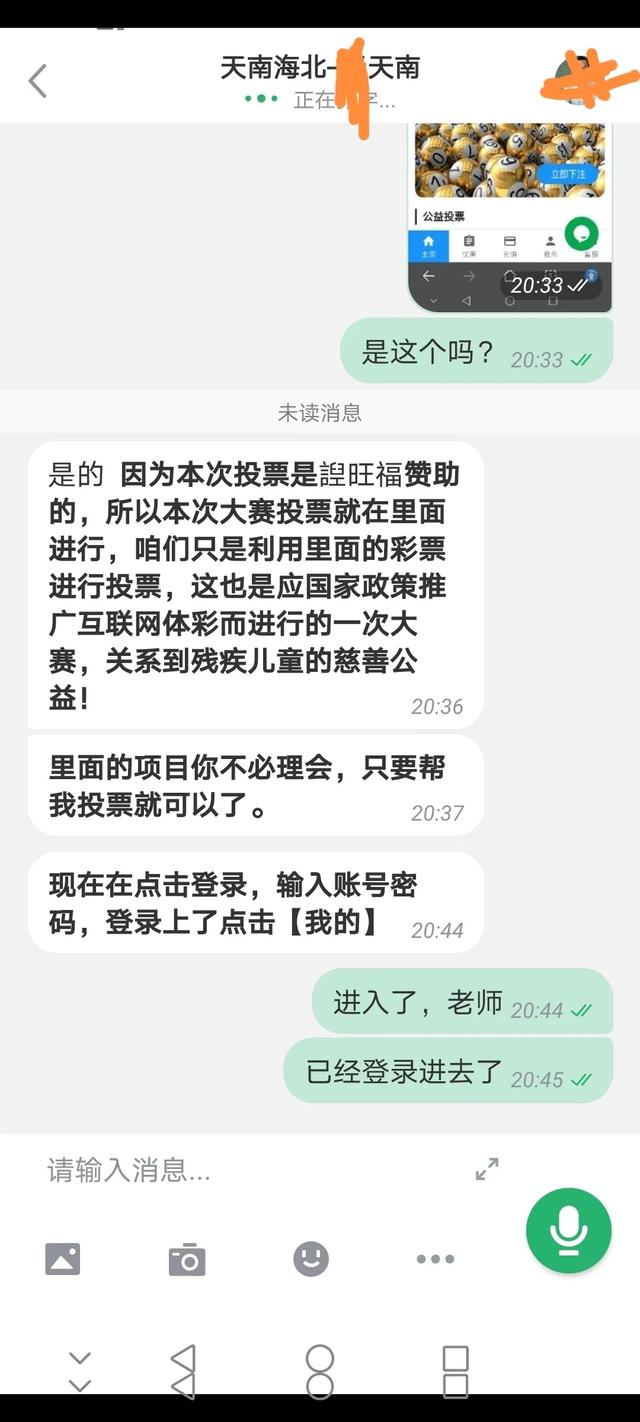The height and width of the screenshot is (1422, 640).
Task: Record a voice message with microphone
Action: coord(569,1230)
